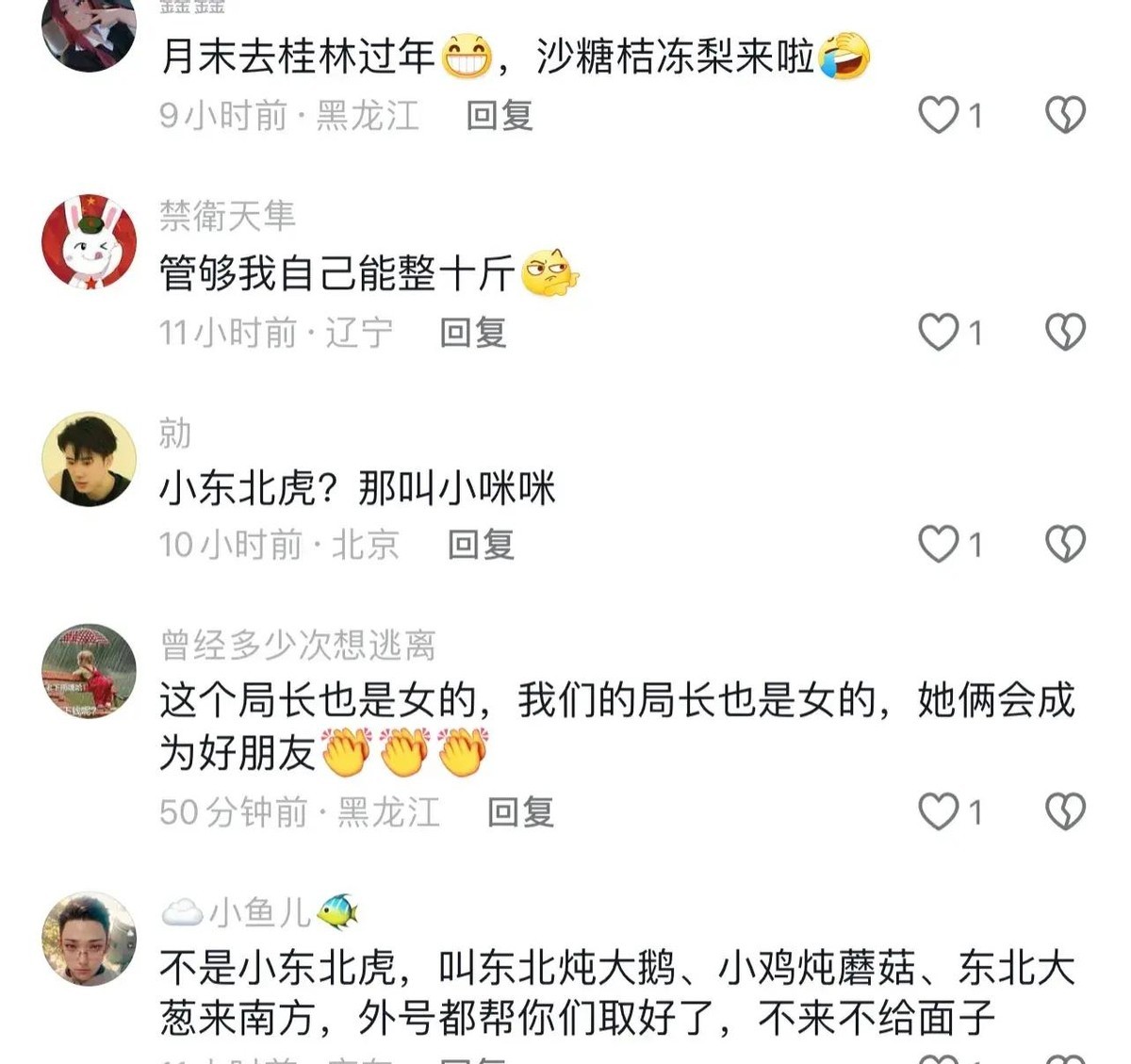
Task: Like the comment about 沙糖桔冻梨
Action: click(939, 115)
